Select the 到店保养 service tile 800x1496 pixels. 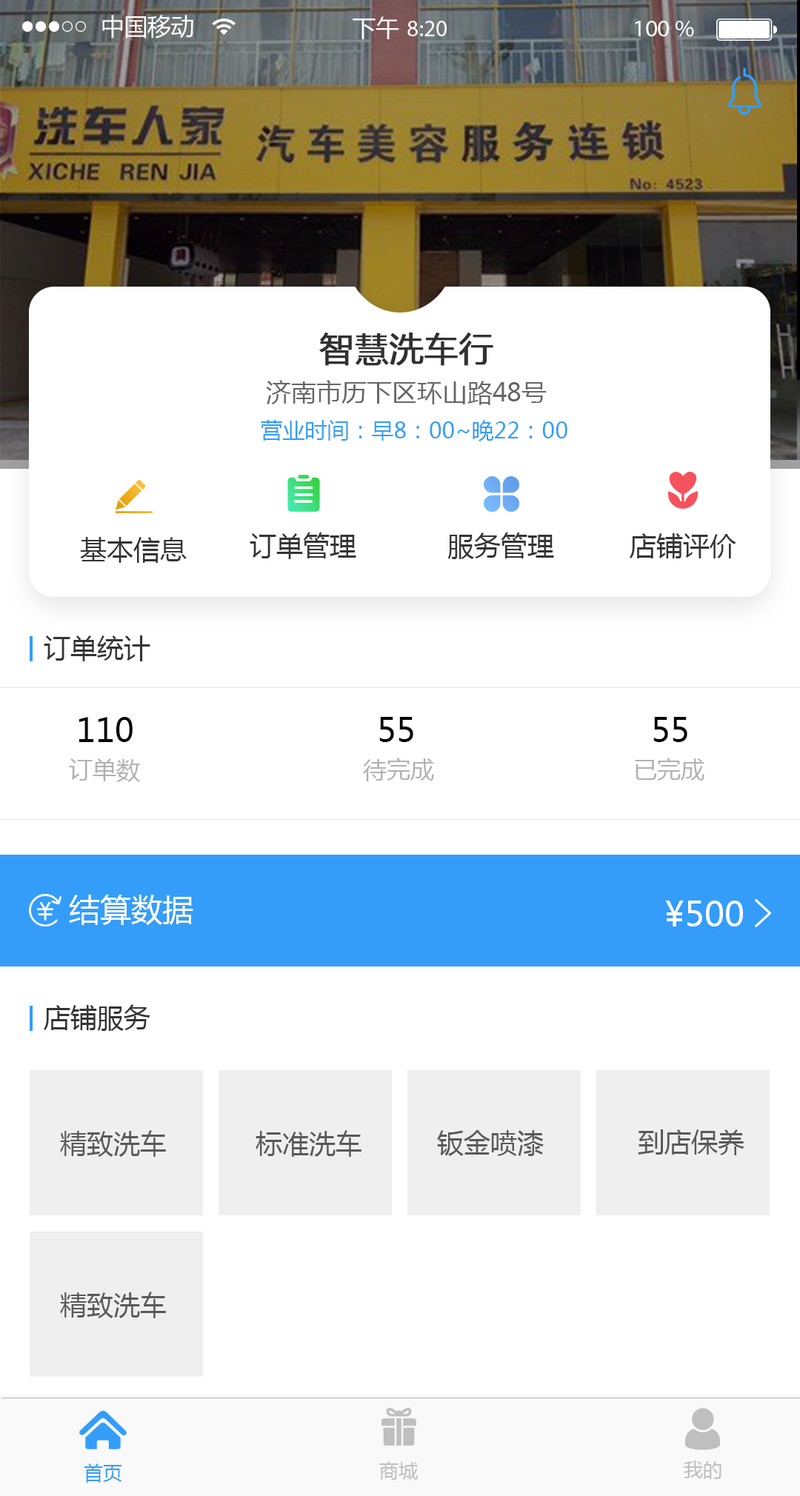coord(682,1143)
